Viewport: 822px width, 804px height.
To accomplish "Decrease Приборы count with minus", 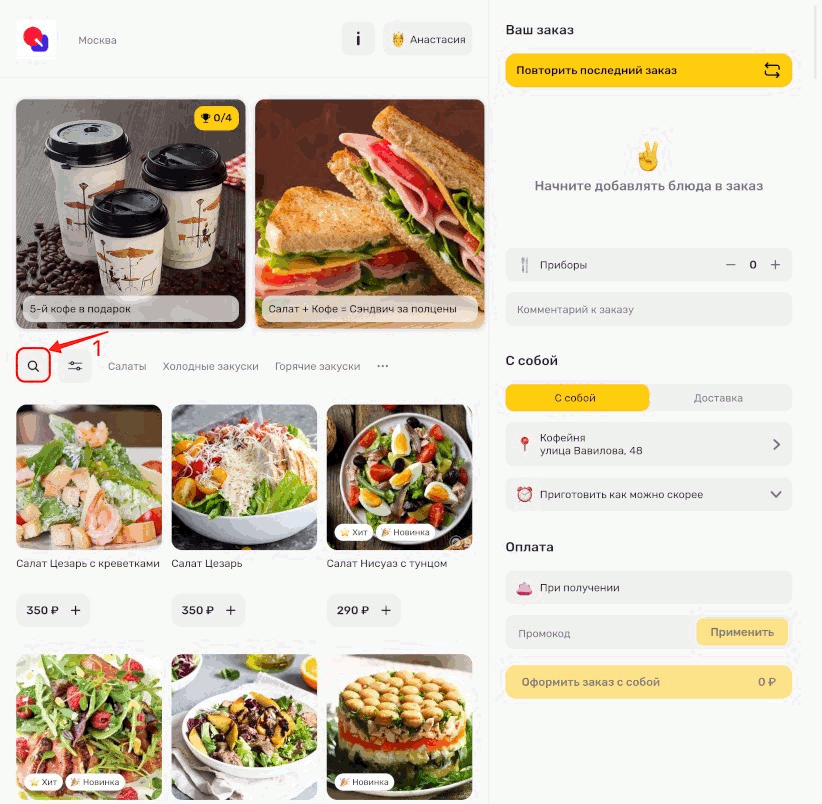I will pos(730,265).
